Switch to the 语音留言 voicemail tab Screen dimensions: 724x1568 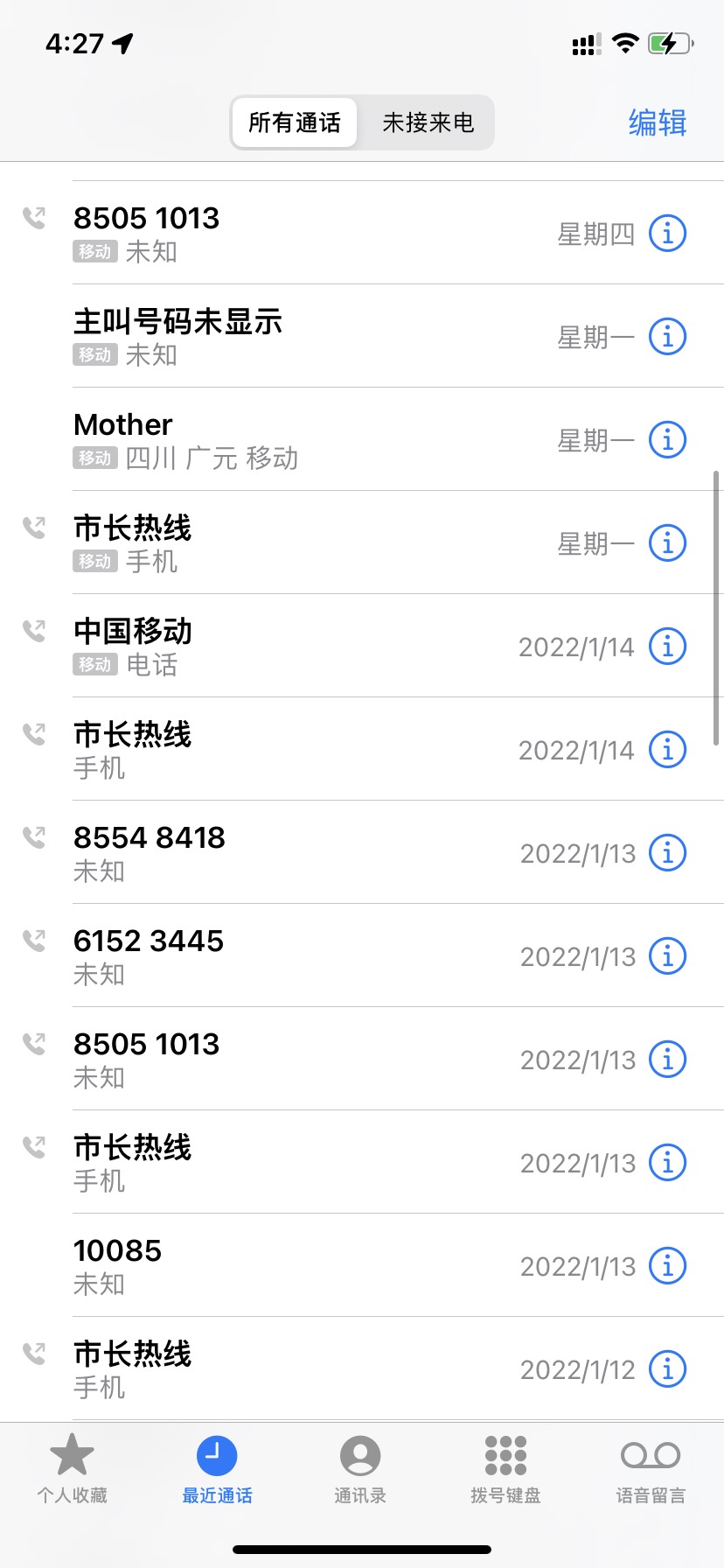coord(651,1468)
